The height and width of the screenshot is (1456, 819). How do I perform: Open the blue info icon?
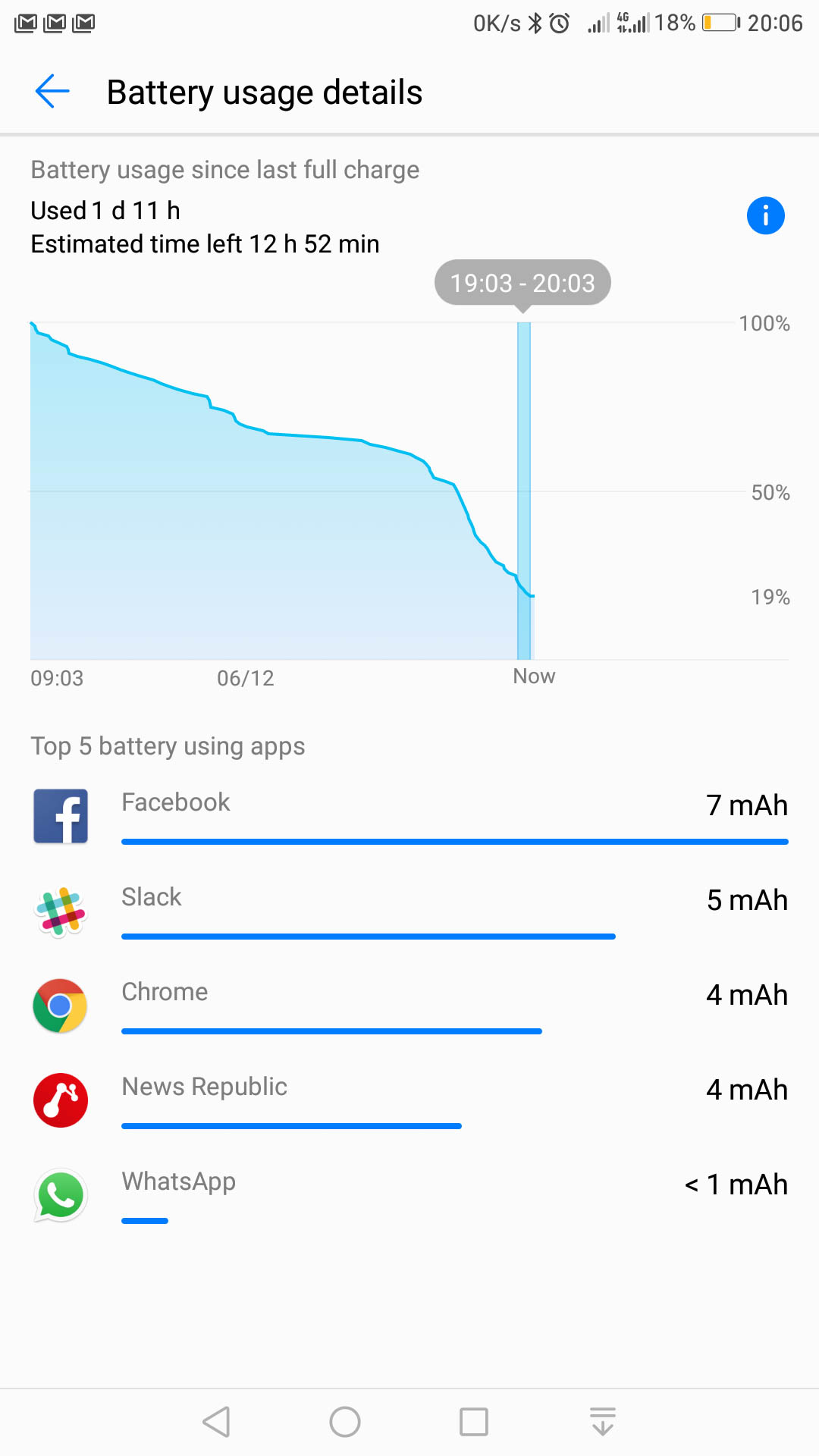[765, 215]
